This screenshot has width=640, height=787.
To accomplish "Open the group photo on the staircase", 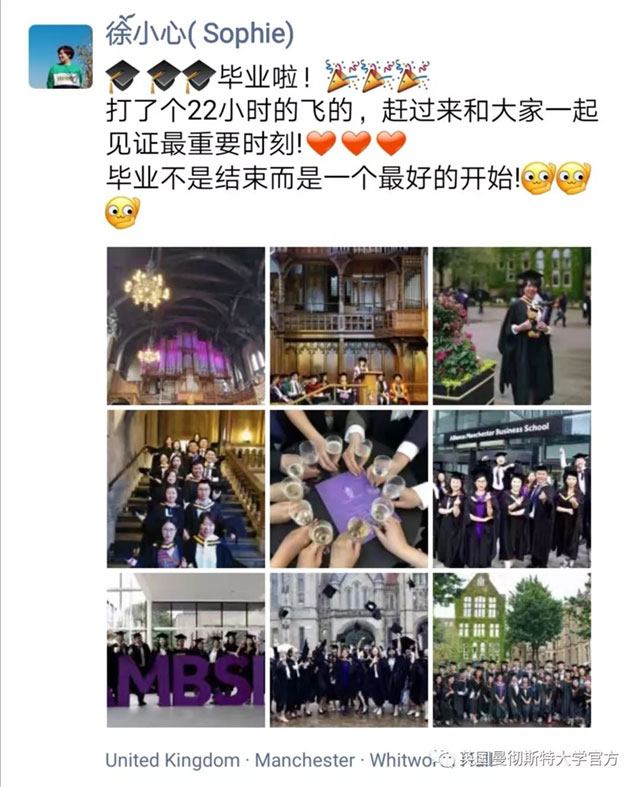I will tap(185, 488).
